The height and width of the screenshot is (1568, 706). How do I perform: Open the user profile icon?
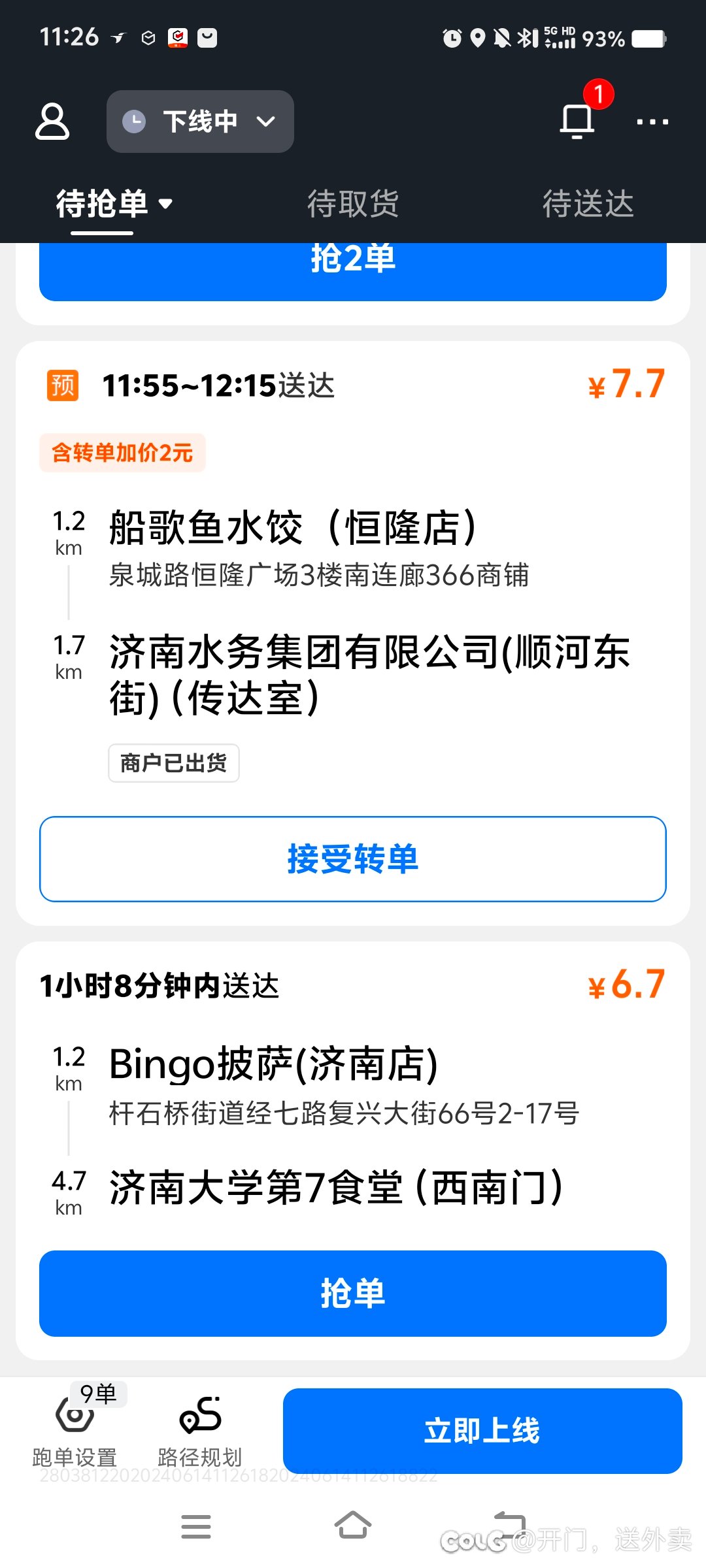[52, 122]
